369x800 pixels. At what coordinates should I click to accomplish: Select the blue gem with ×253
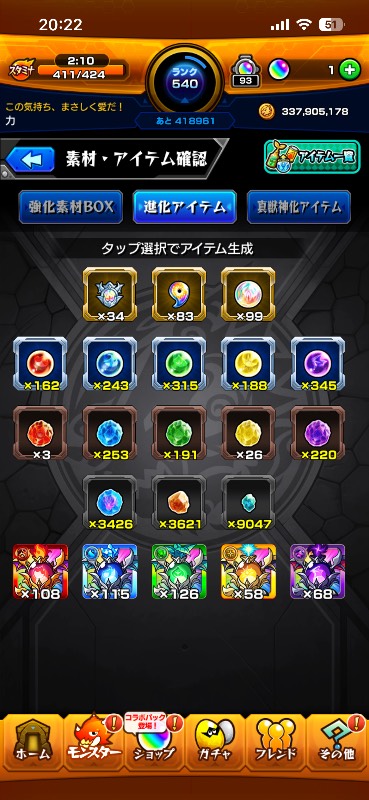pyautogui.click(x=110, y=433)
